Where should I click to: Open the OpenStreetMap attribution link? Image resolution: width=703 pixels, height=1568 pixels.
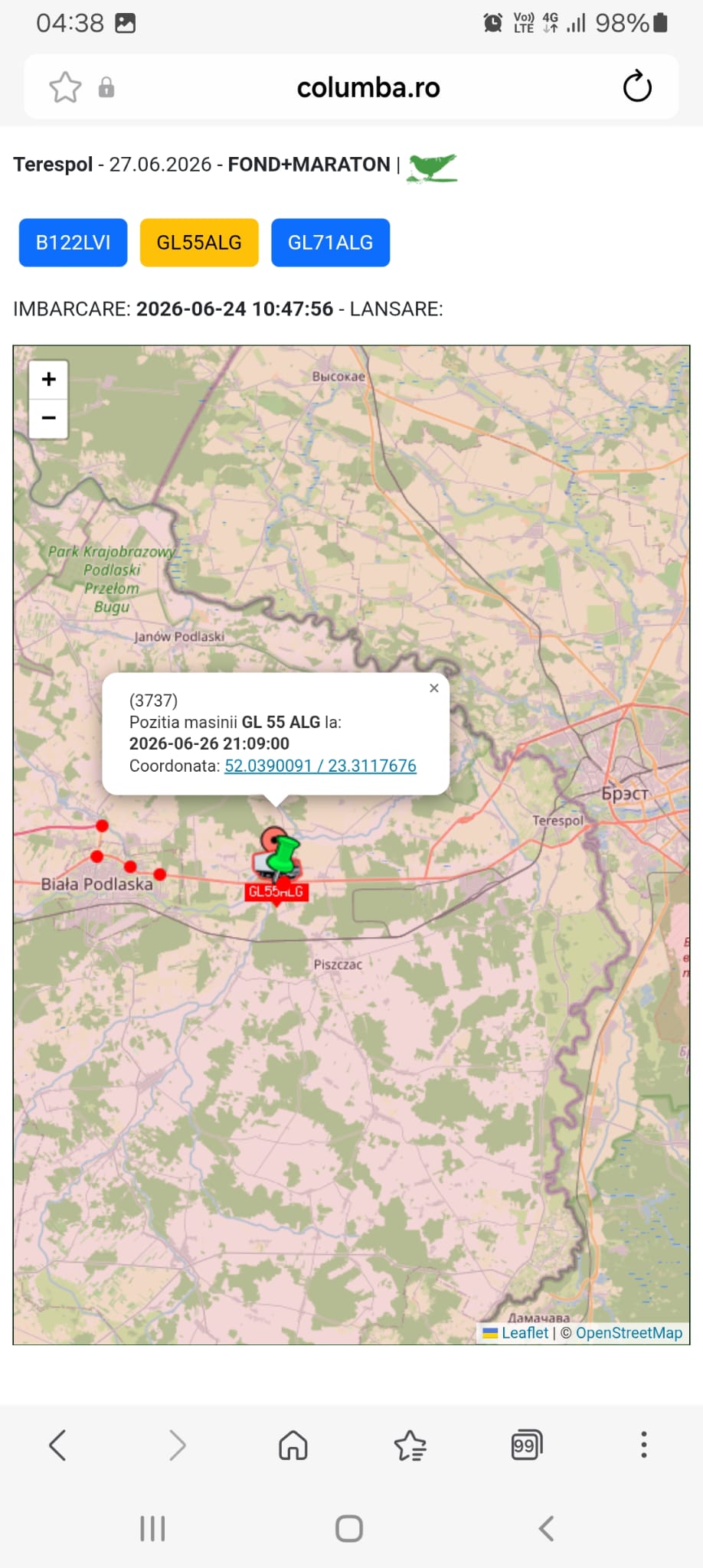click(x=629, y=1333)
